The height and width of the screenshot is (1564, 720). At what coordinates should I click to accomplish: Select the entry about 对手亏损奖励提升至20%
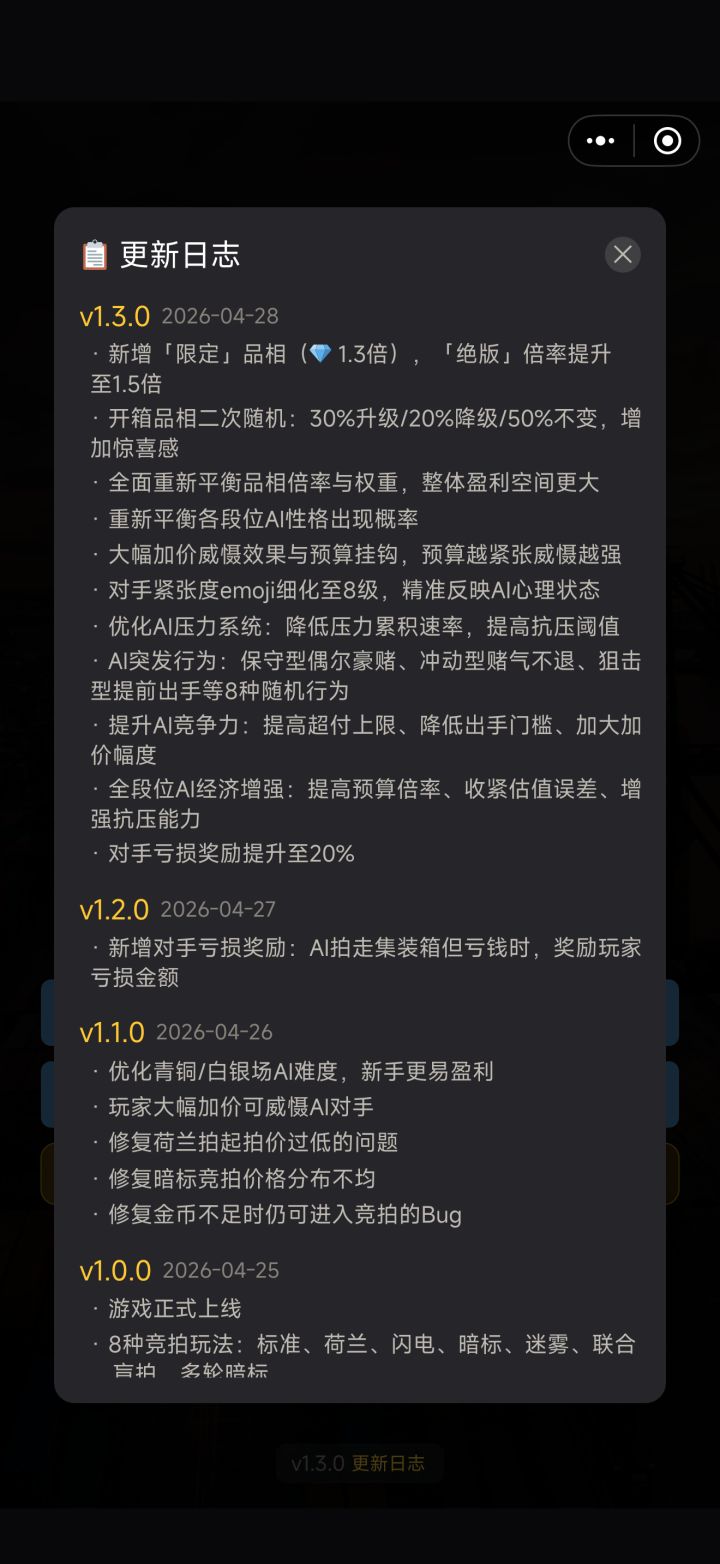228,853
